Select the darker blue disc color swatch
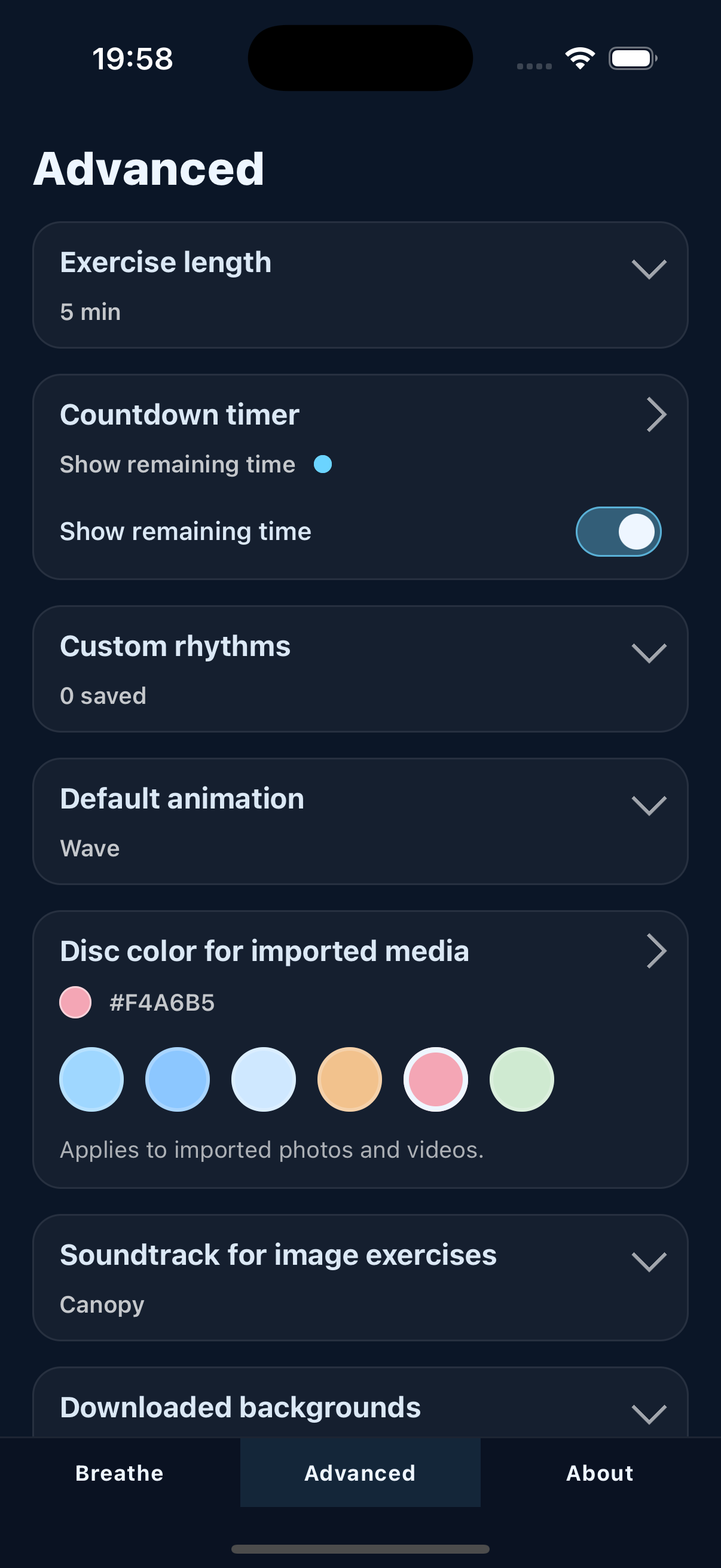Viewport: 721px width, 1568px height. (x=177, y=1079)
